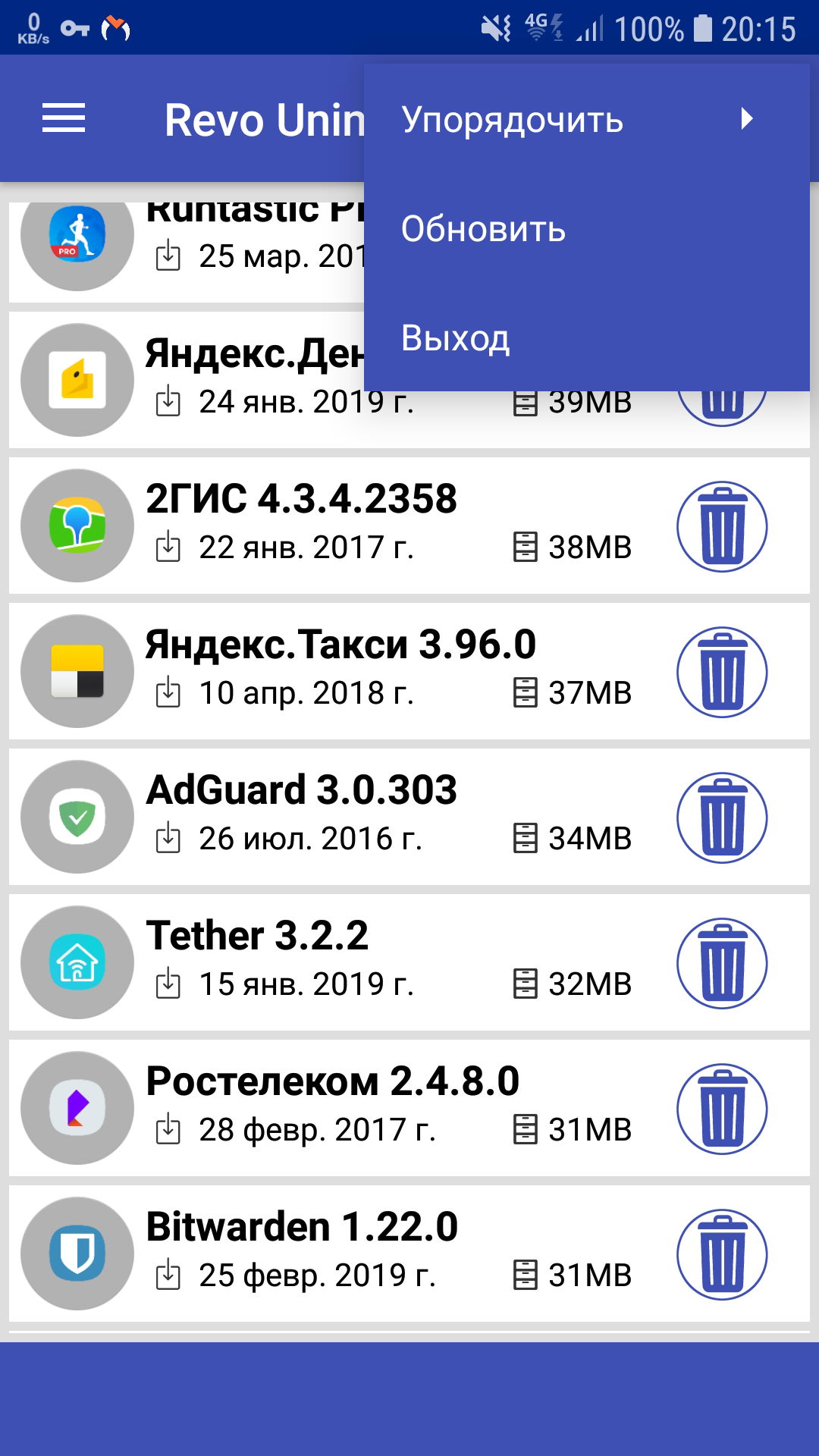Screen dimensions: 819x1456
Task: Delete Bitwarden 1.22.0 with trash icon
Action: pos(721,1254)
